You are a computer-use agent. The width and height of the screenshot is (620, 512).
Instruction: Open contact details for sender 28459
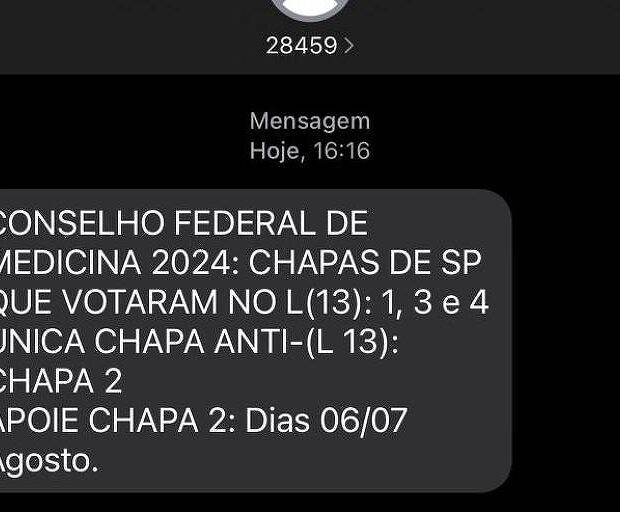[309, 45]
